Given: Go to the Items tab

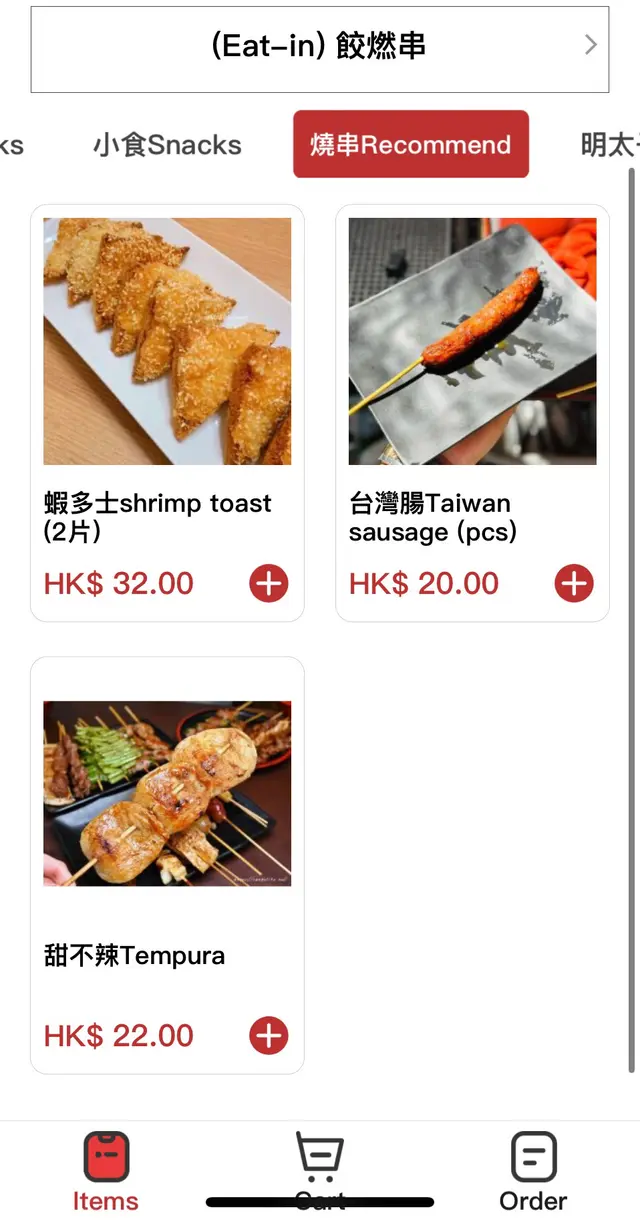Looking at the screenshot, I should 106,1170.
